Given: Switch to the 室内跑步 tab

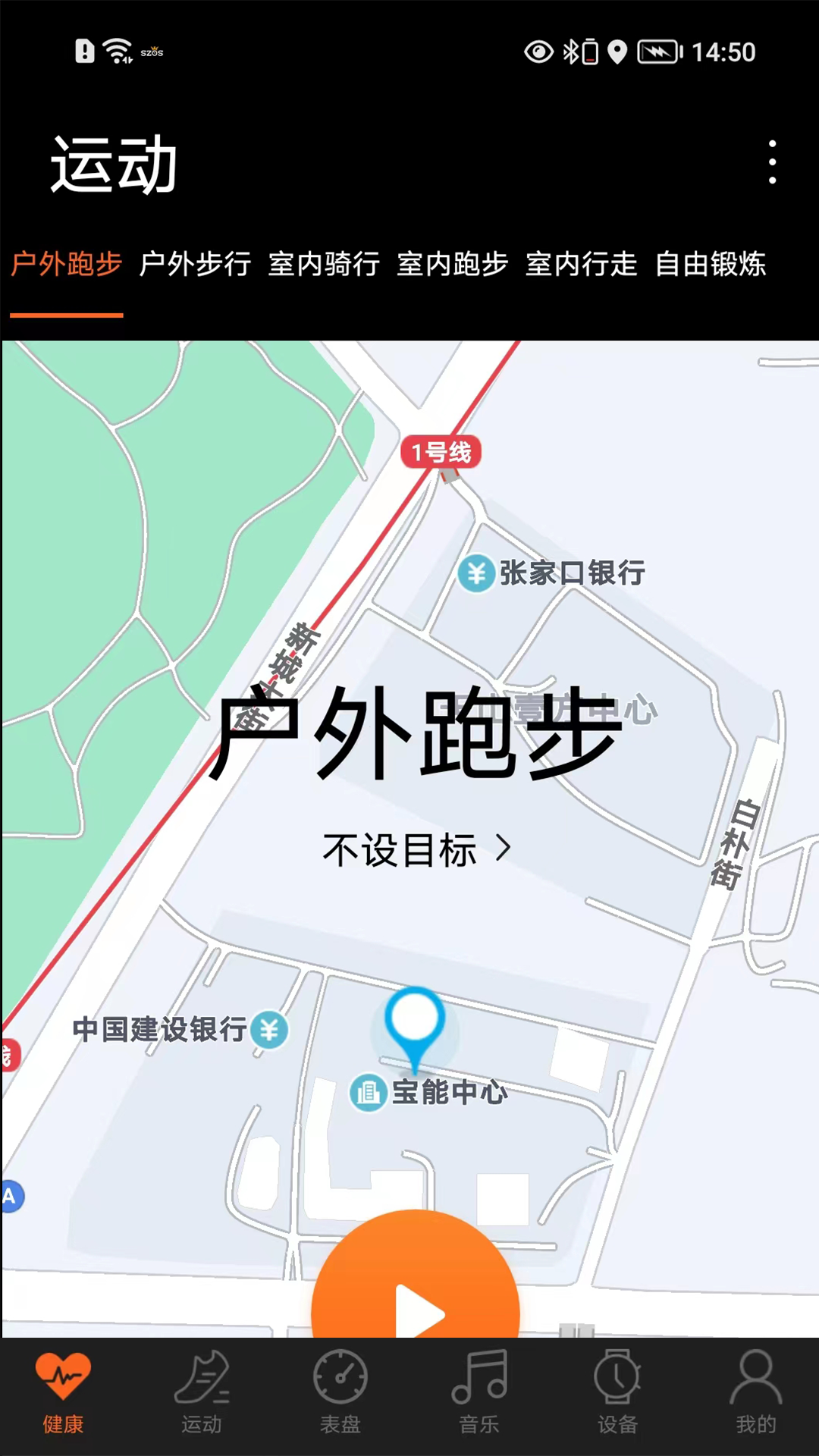Looking at the screenshot, I should tap(453, 264).
